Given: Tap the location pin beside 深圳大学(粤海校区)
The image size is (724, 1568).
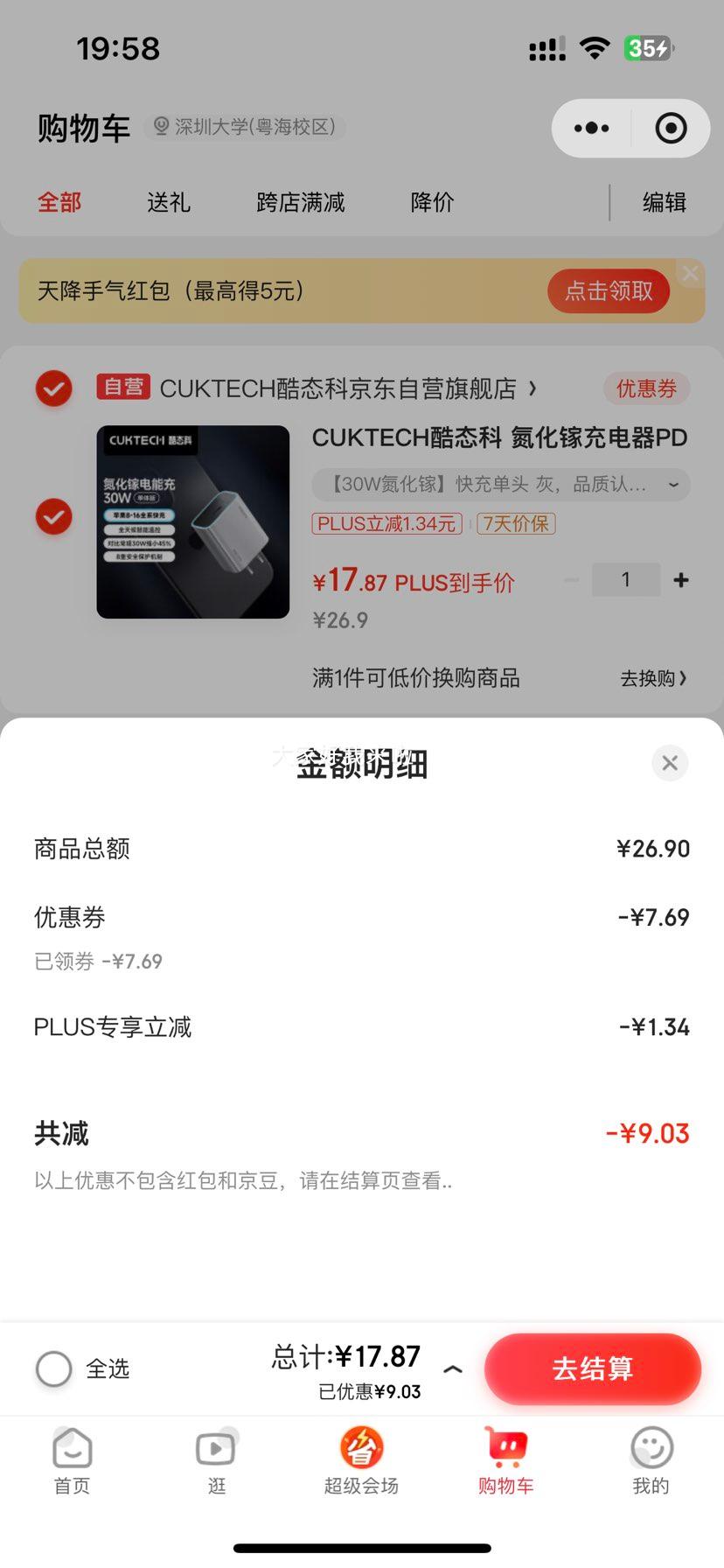Looking at the screenshot, I should (x=160, y=127).
